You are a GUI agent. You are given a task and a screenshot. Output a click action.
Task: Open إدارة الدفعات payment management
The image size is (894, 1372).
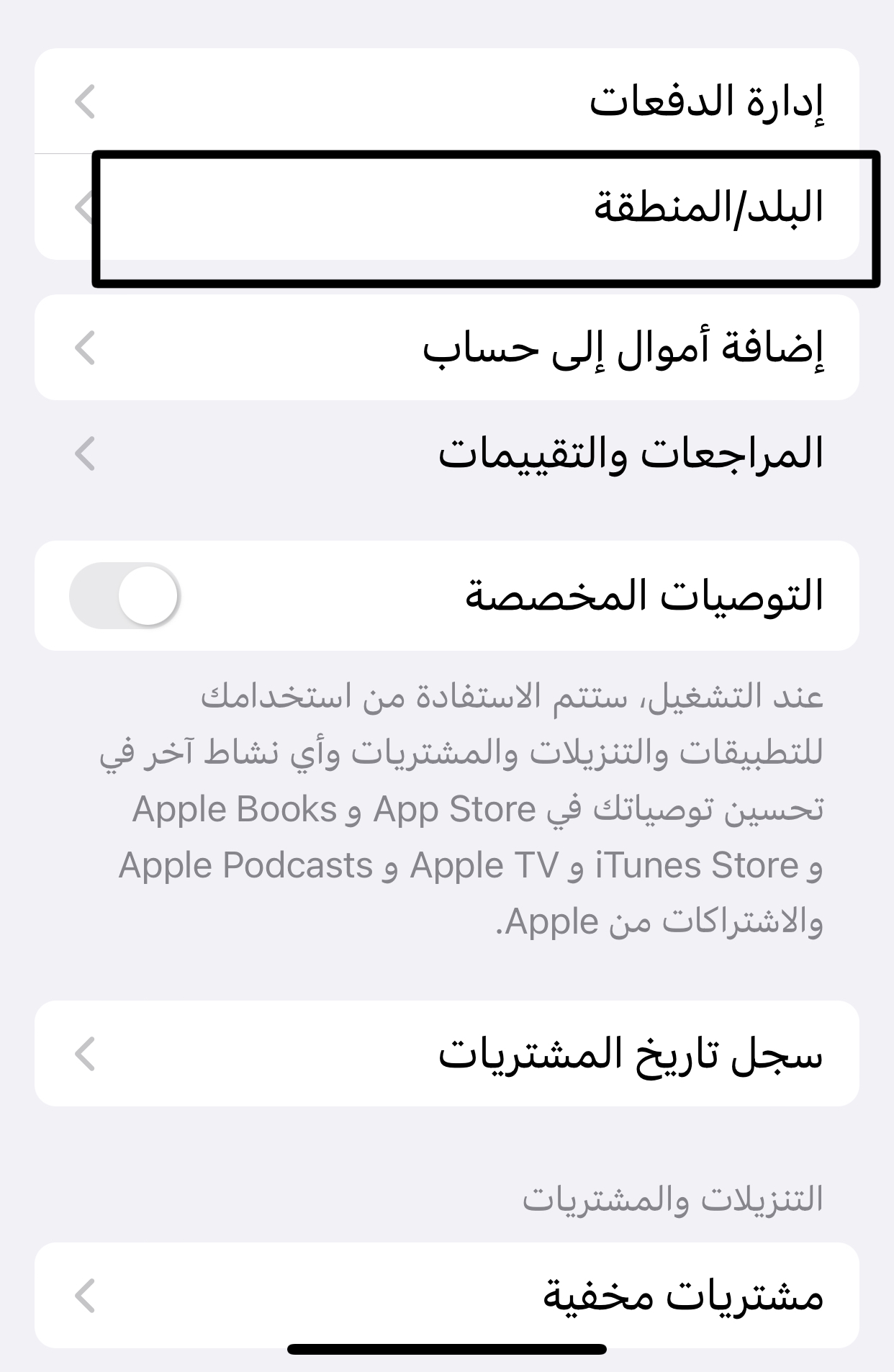tap(446, 101)
